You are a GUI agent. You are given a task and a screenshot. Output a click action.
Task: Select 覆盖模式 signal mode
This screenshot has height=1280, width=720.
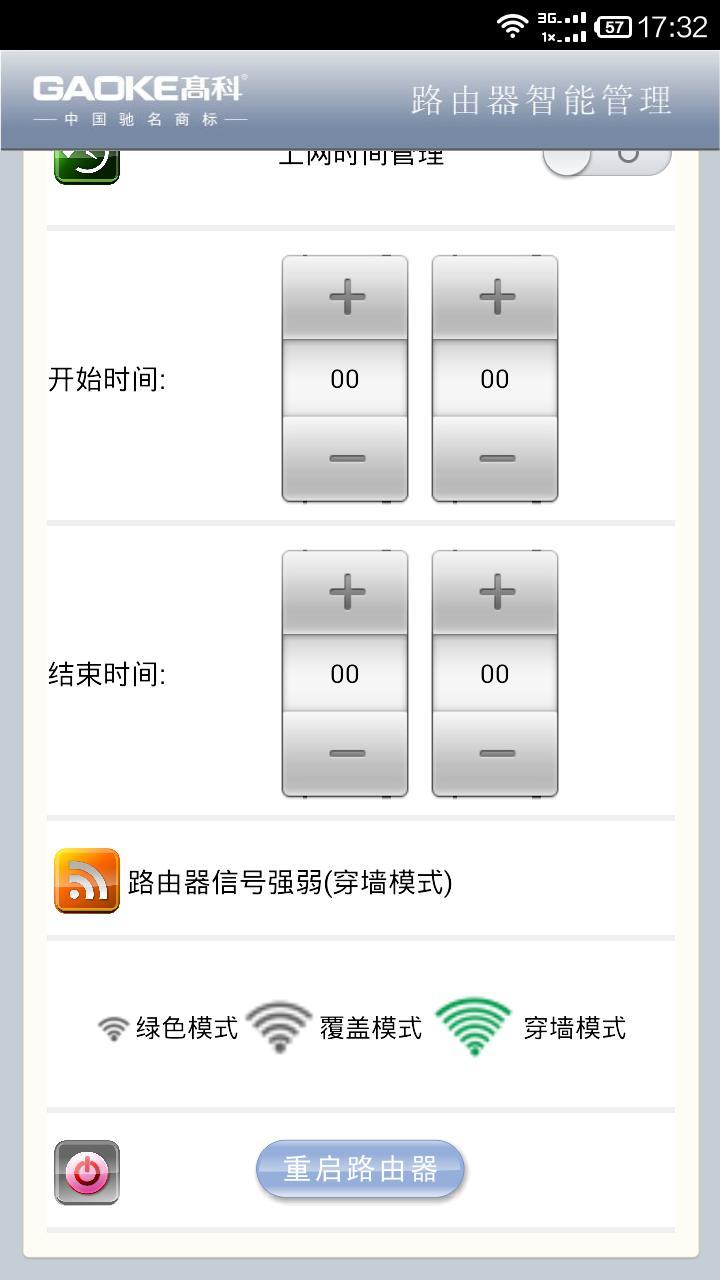(335, 1028)
